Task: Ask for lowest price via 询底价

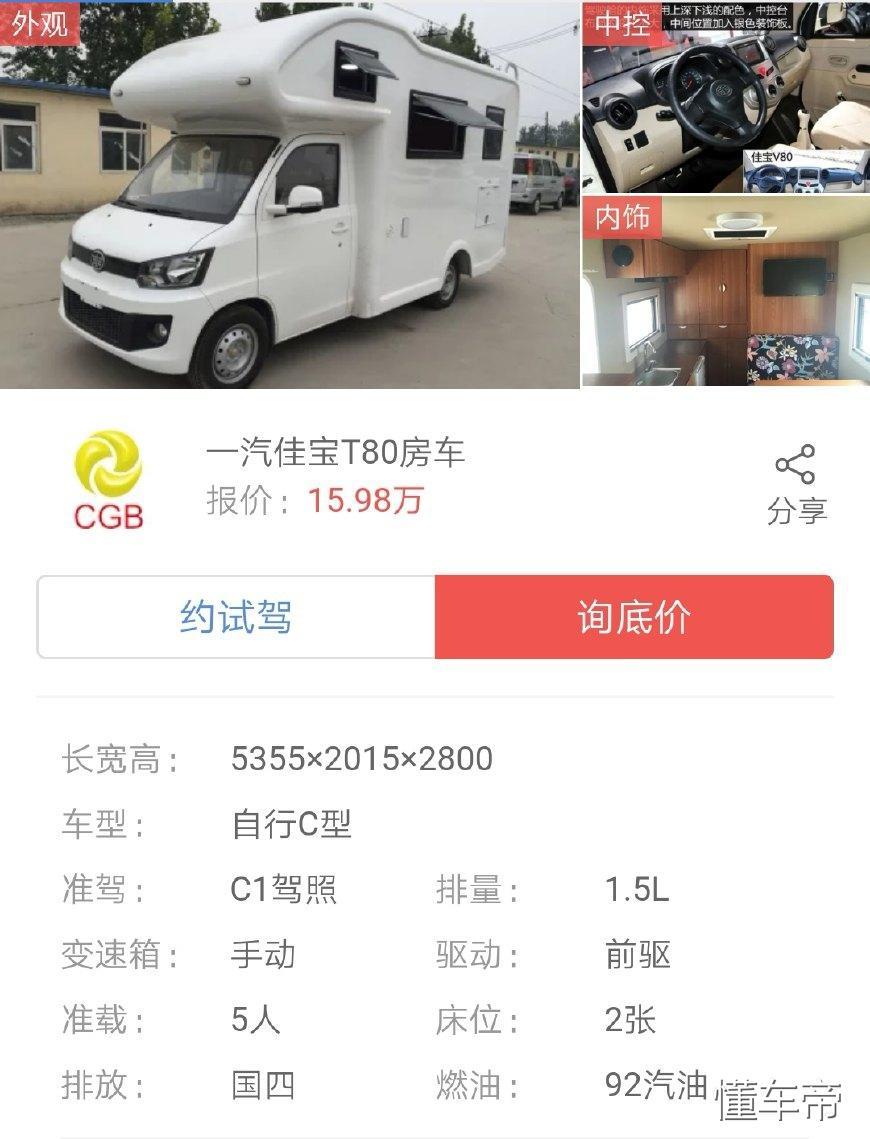Action: [x=634, y=617]
